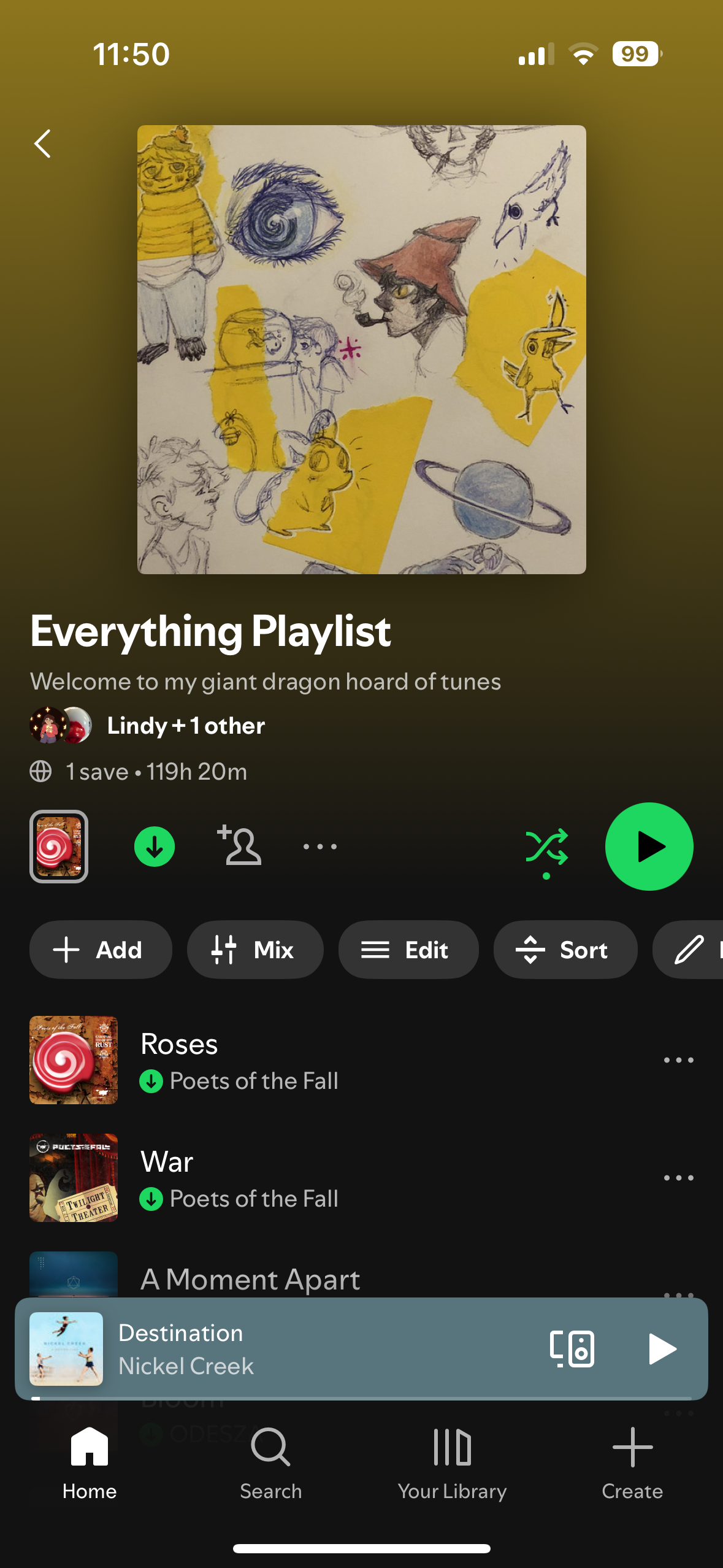Open the Sort chip
Viewport: 723px width, 1568px height.
pos(565,950)
